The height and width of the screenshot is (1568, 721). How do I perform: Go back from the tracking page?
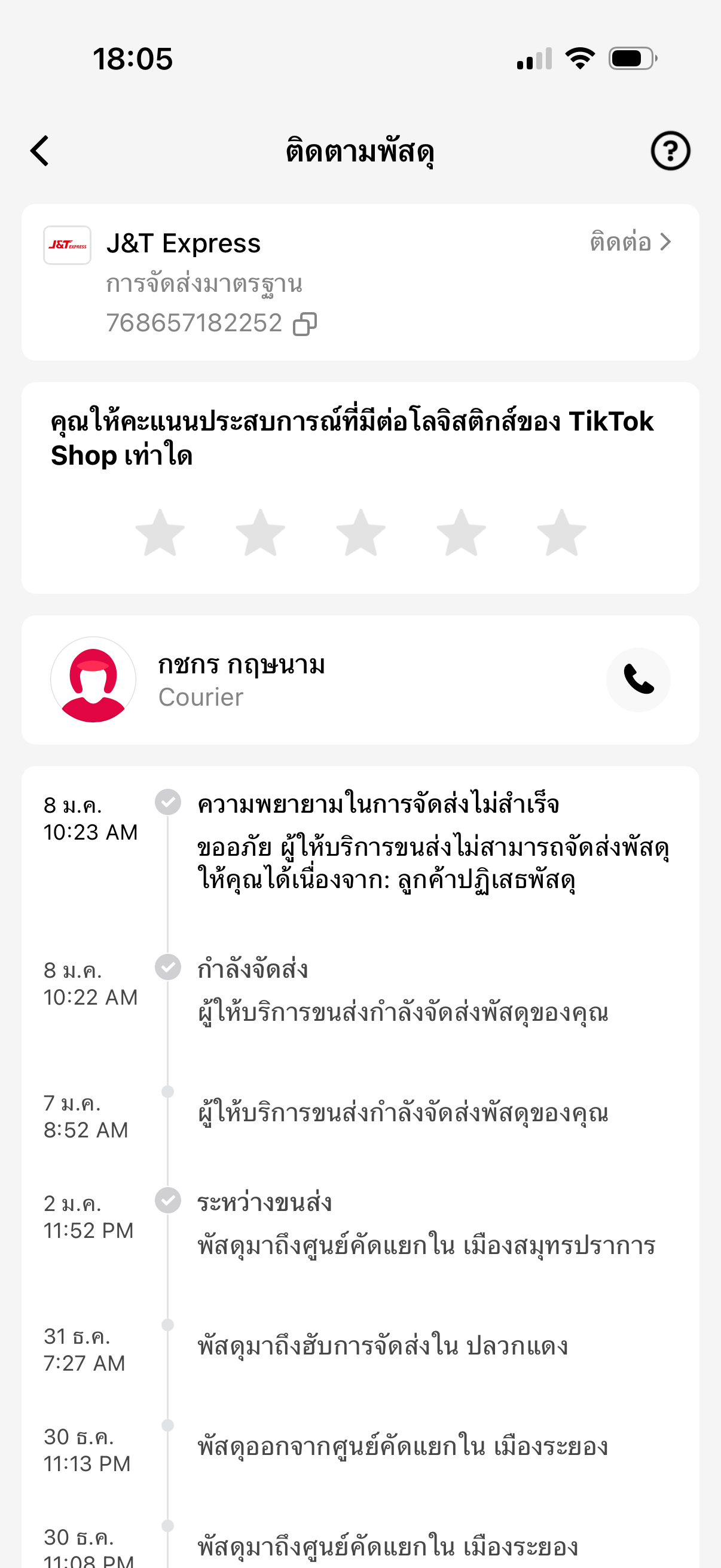40,151
